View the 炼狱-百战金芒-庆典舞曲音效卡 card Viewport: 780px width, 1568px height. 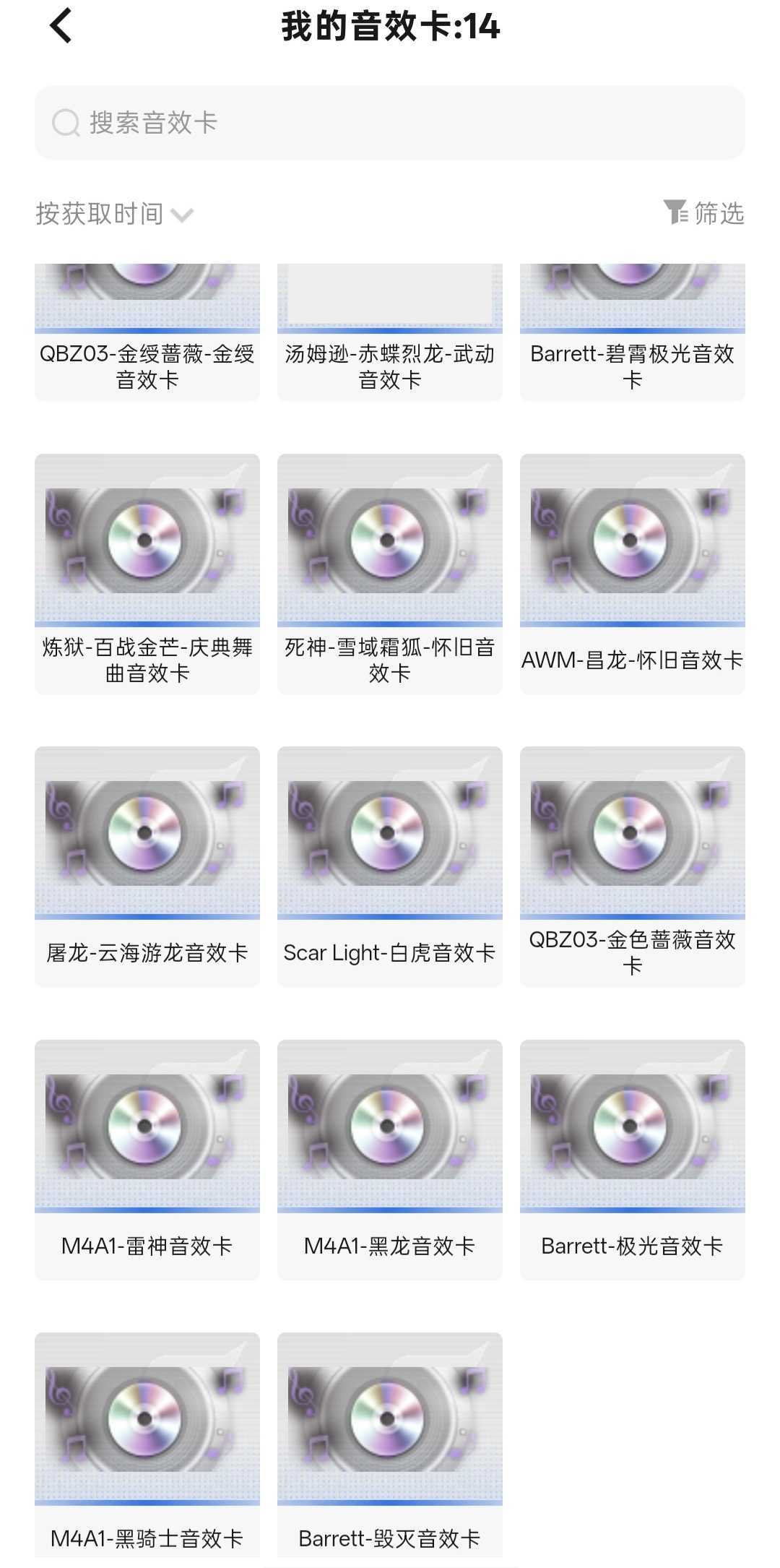click(147, 574)
